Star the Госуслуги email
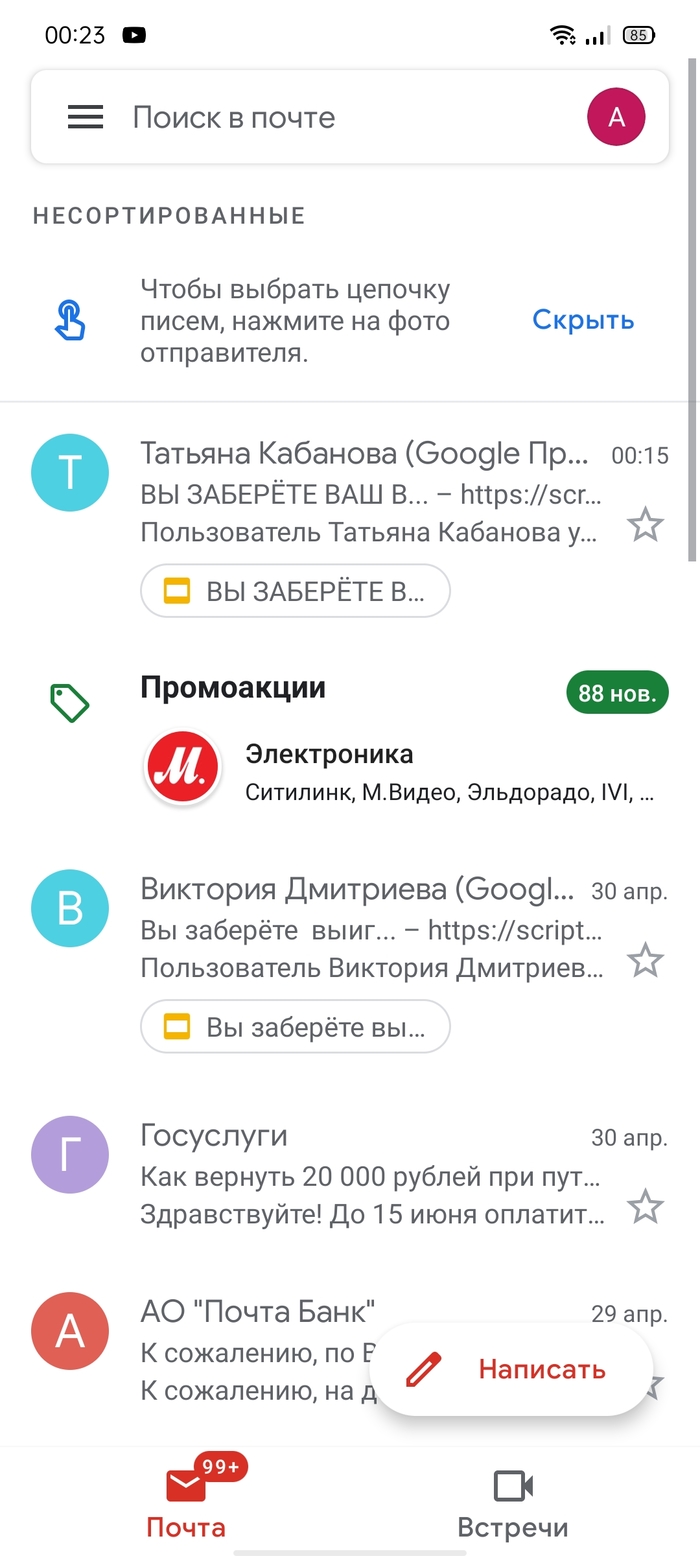 [645, 1207]
